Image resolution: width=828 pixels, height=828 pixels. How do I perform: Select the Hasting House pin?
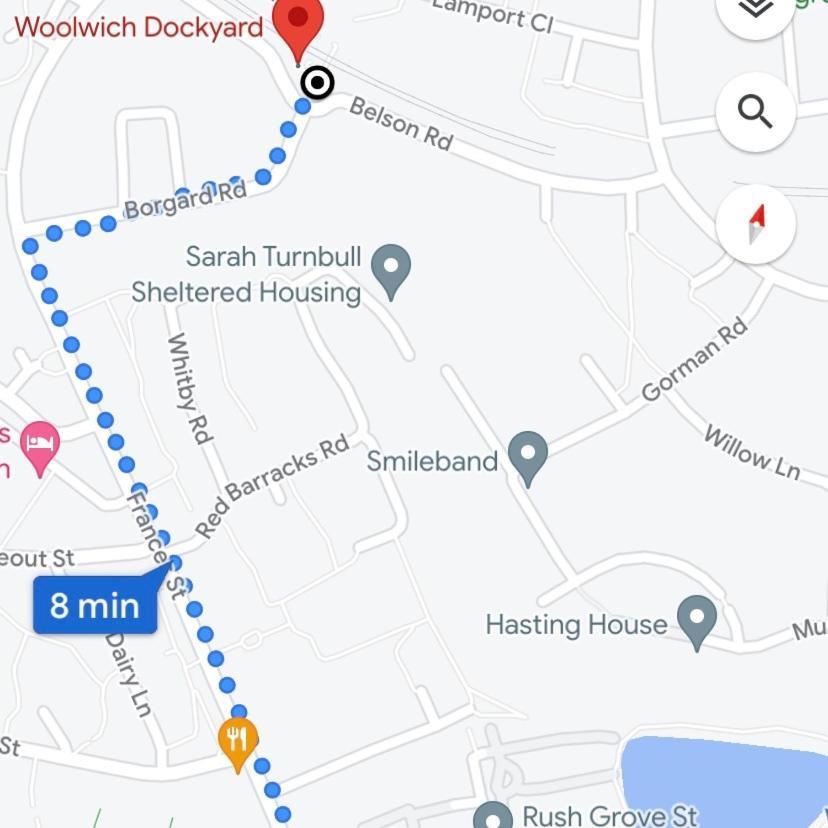(x=696, y=620)
